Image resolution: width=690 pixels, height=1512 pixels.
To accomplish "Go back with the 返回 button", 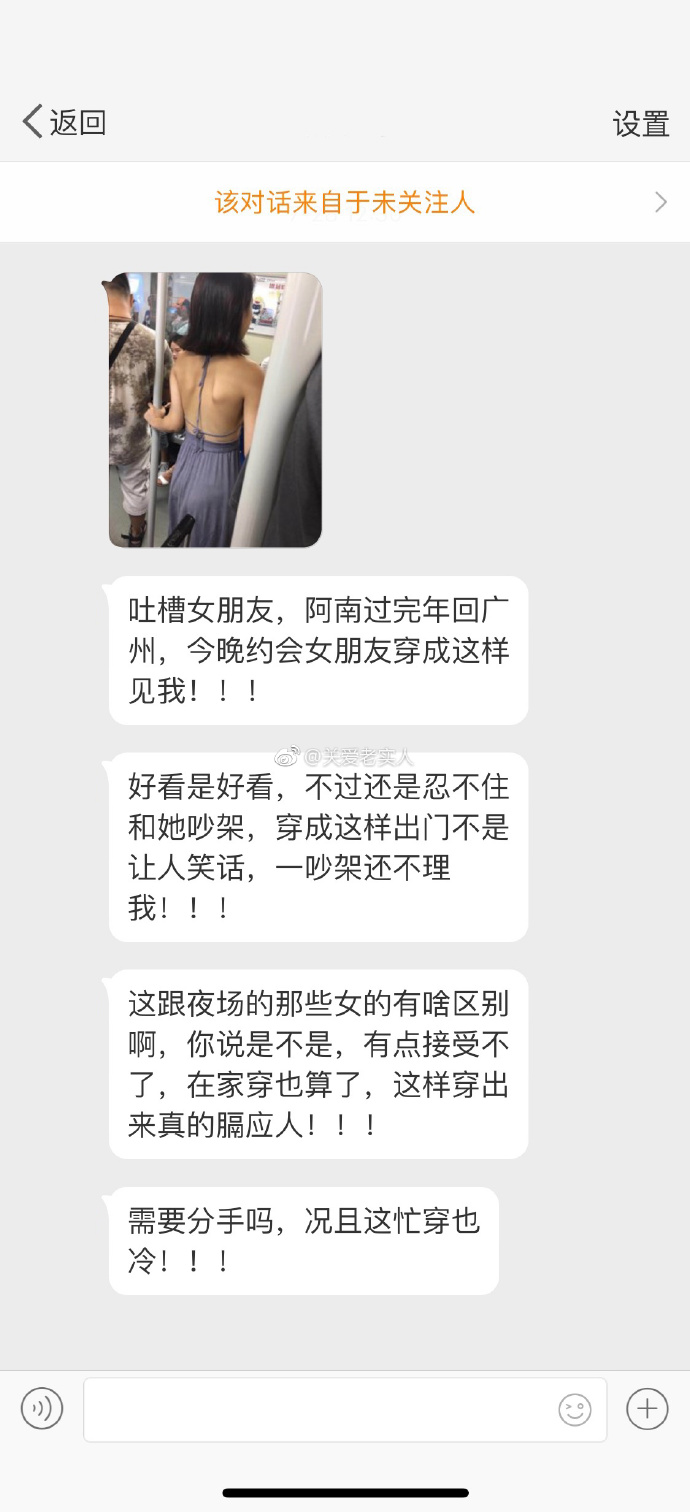I will click(x=64, y=122).
